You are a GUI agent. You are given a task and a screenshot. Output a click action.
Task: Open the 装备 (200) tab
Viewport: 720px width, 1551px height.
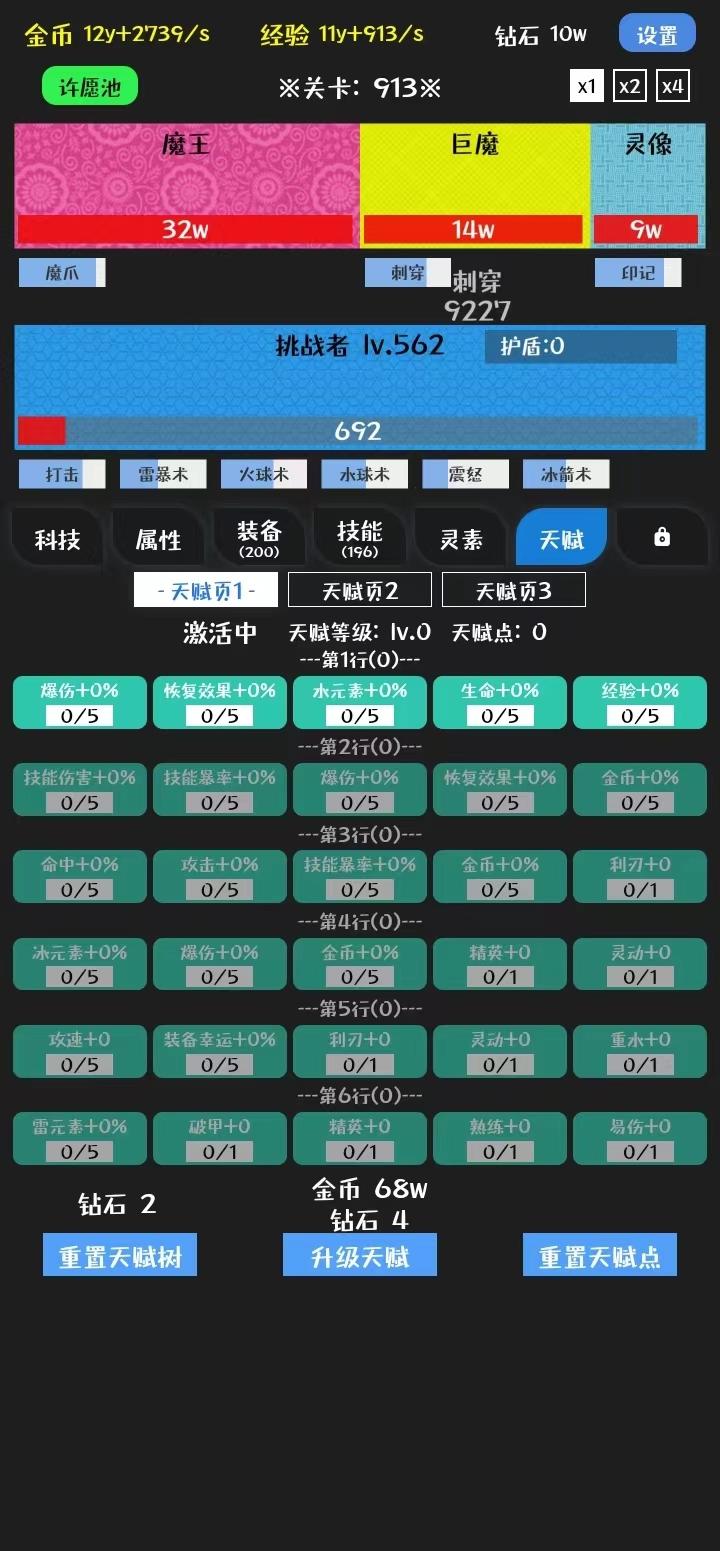pos(260,537)
